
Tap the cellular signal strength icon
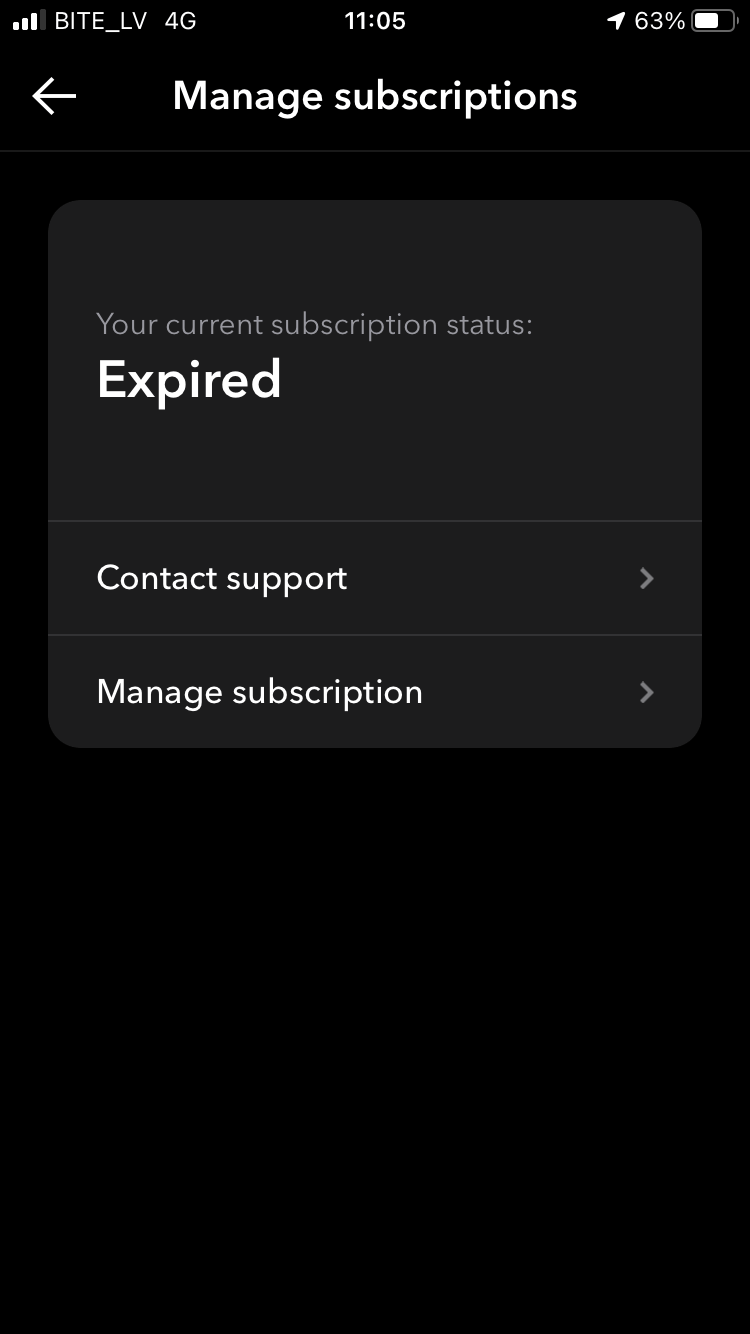[27, 19]
